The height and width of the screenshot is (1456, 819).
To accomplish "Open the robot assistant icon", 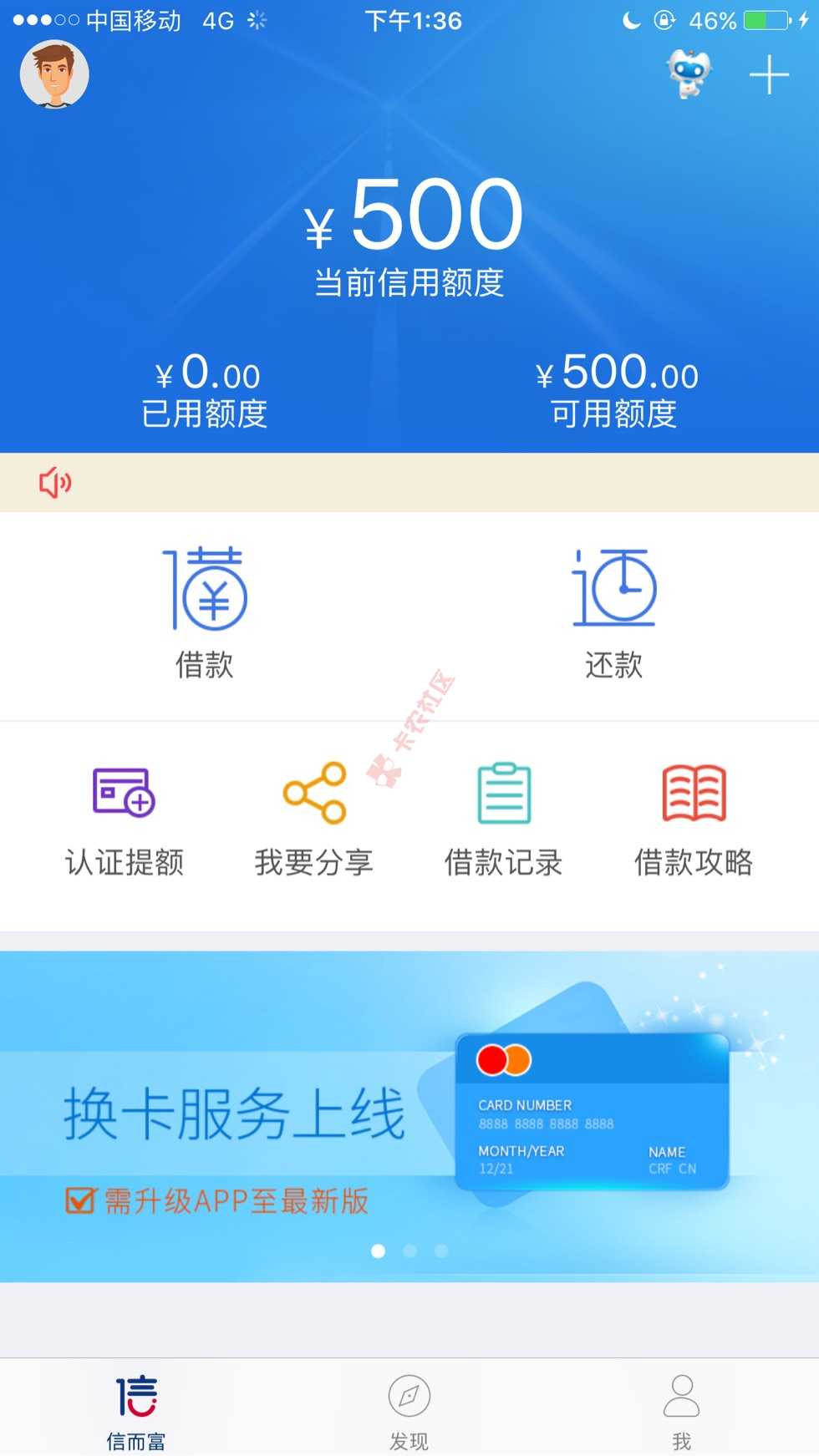I will pyautogui.click(x=689, y=74).
